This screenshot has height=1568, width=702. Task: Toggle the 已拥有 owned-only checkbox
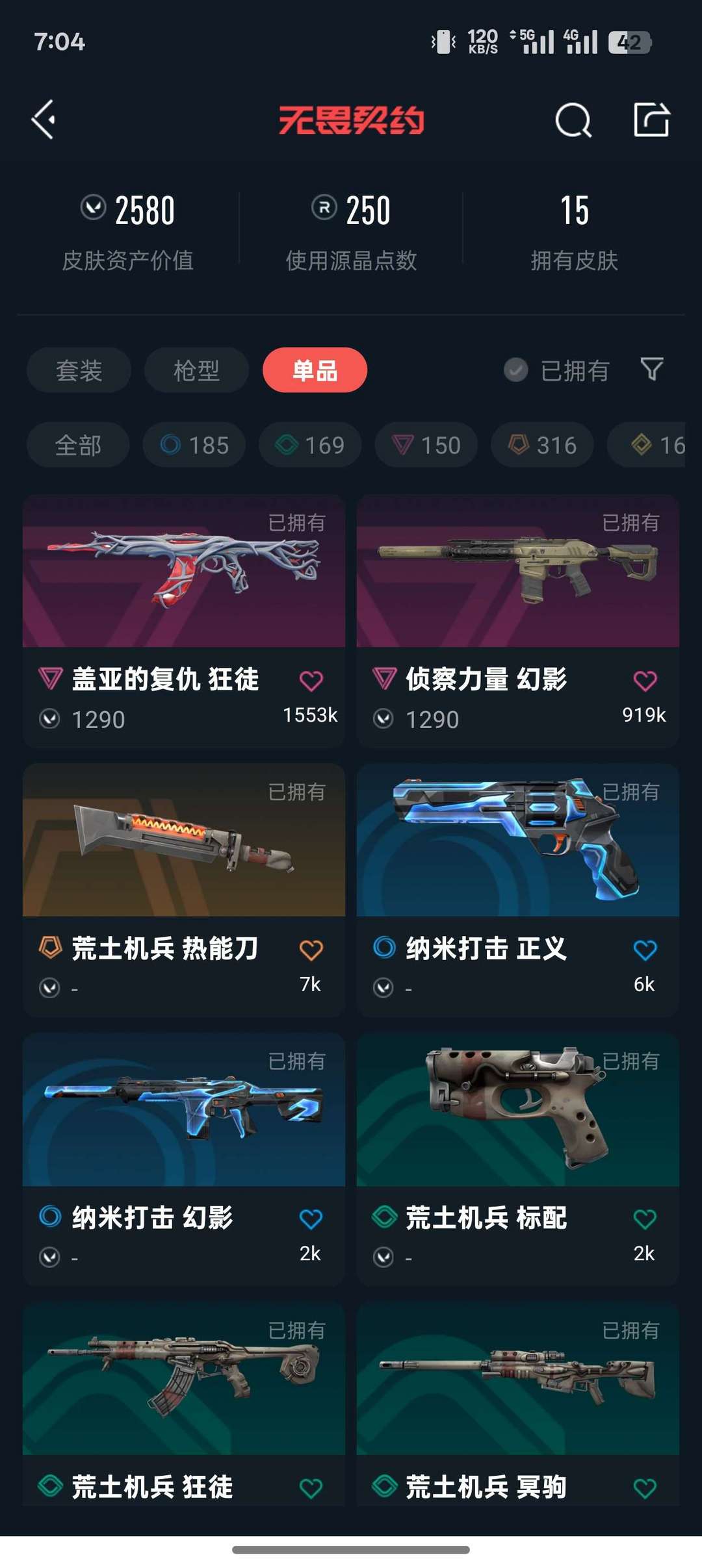[x=557, y=370]
